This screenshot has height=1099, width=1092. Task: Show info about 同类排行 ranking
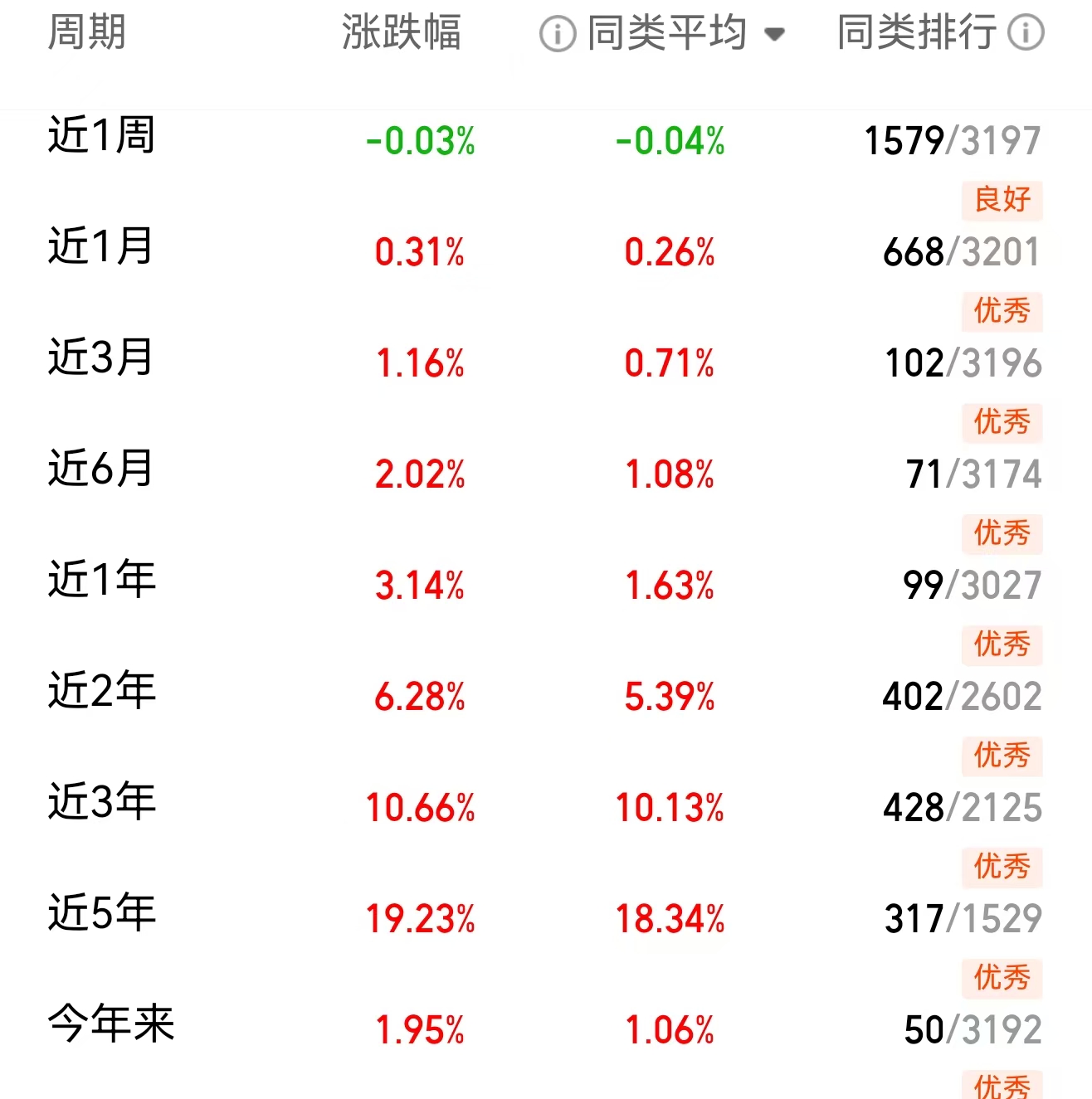[1026, 33]
